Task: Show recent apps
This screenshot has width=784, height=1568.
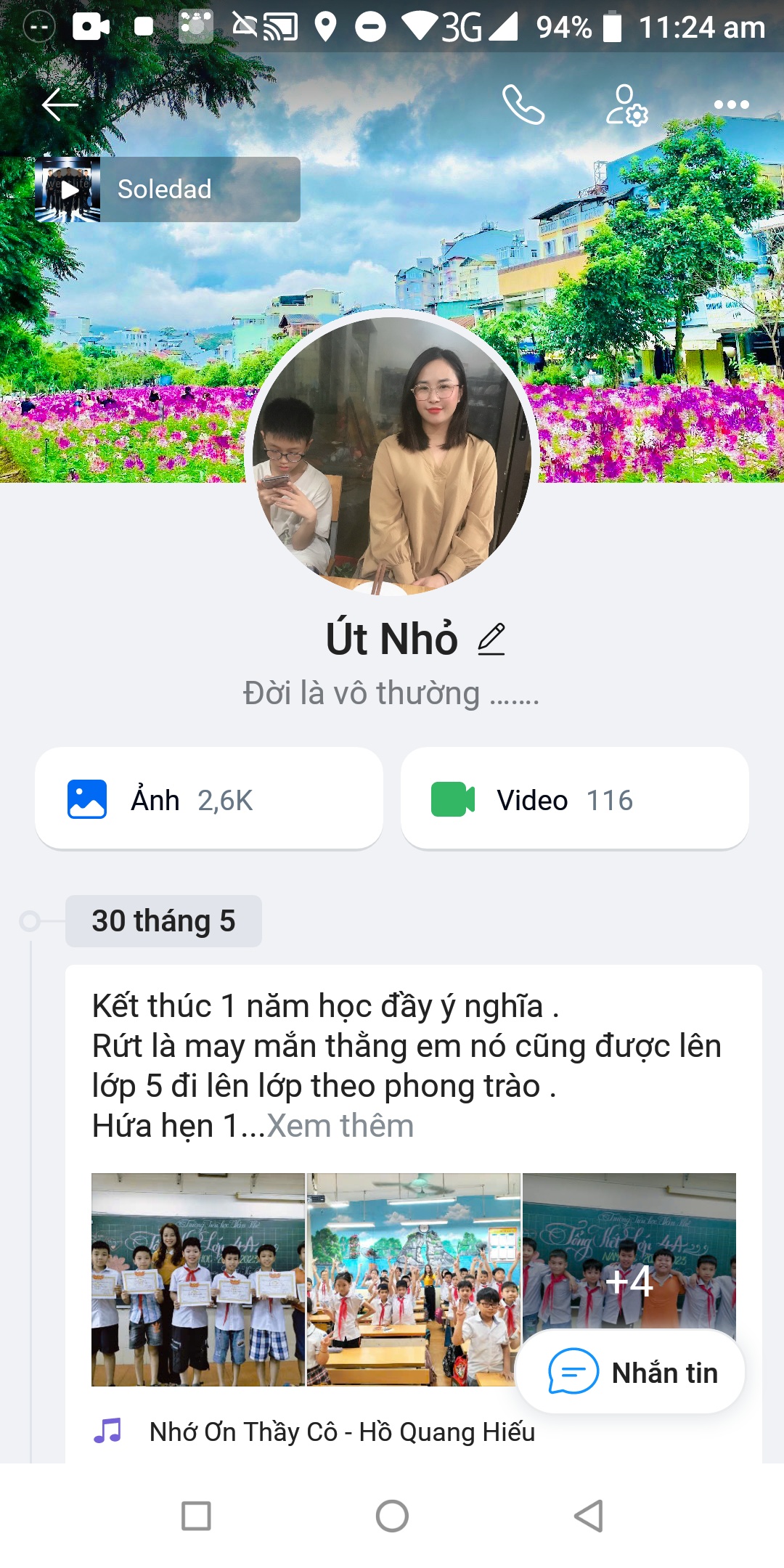Action: [x=196, y=1516]
